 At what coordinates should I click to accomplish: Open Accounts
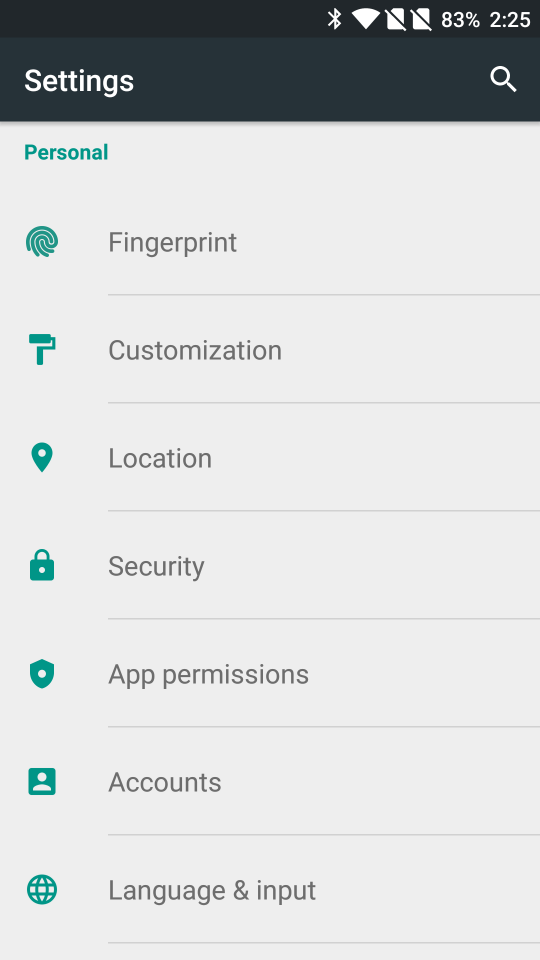click(x=270, y=782)
